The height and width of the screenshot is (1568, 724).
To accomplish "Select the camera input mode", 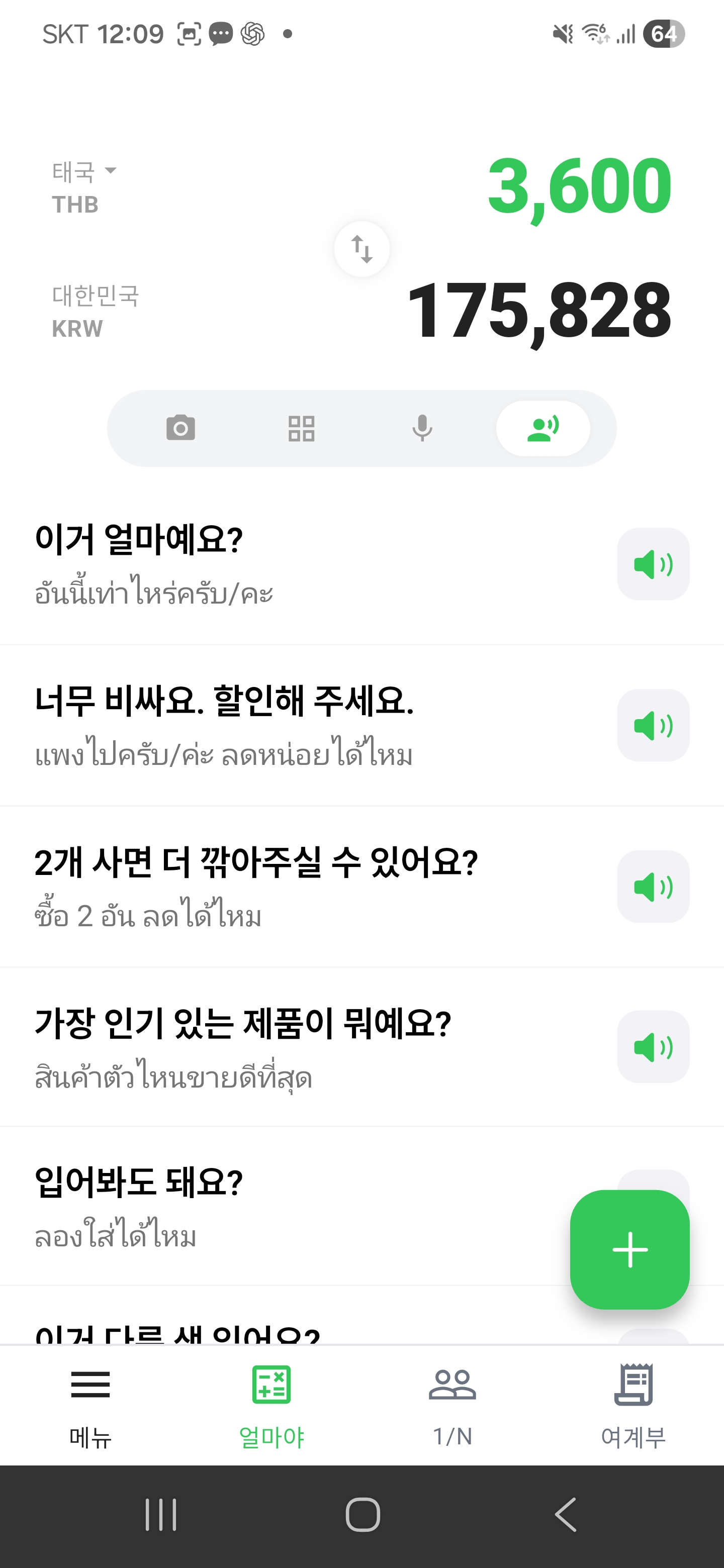I will (181, 428).
